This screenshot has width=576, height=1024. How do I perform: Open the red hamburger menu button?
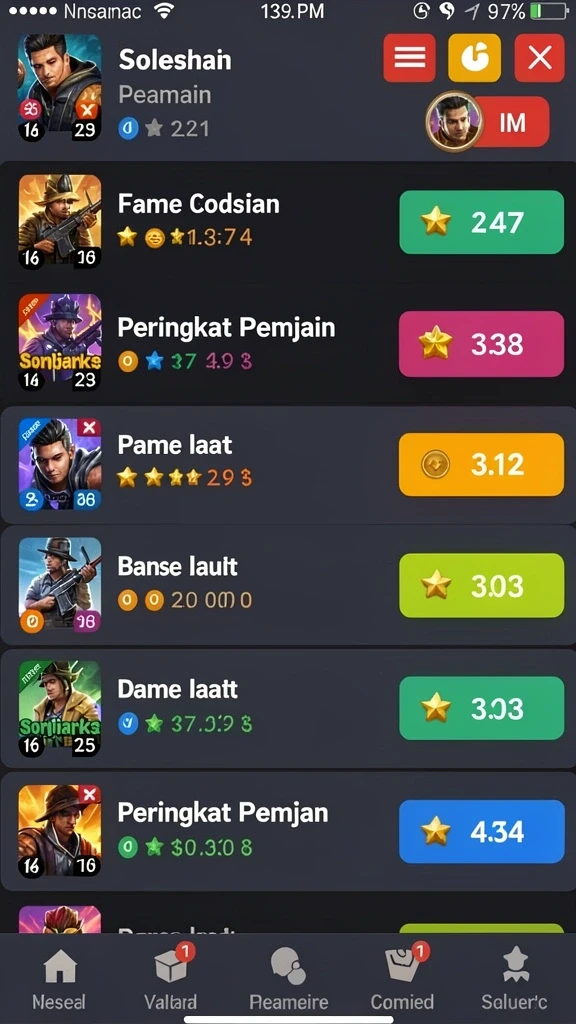pyautogui.click(x=409, y=58)
